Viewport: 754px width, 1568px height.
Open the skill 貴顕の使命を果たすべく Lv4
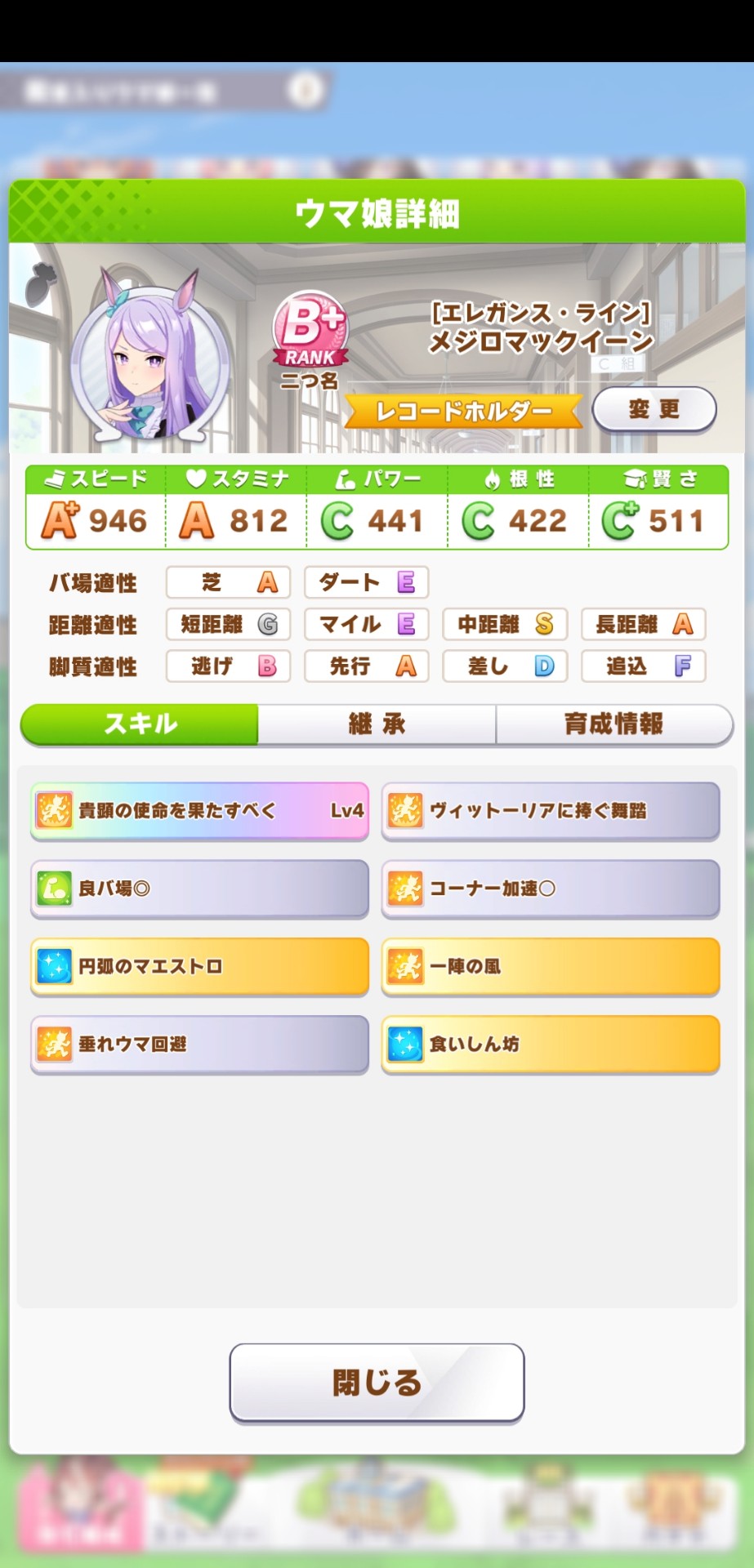[199, 810]
